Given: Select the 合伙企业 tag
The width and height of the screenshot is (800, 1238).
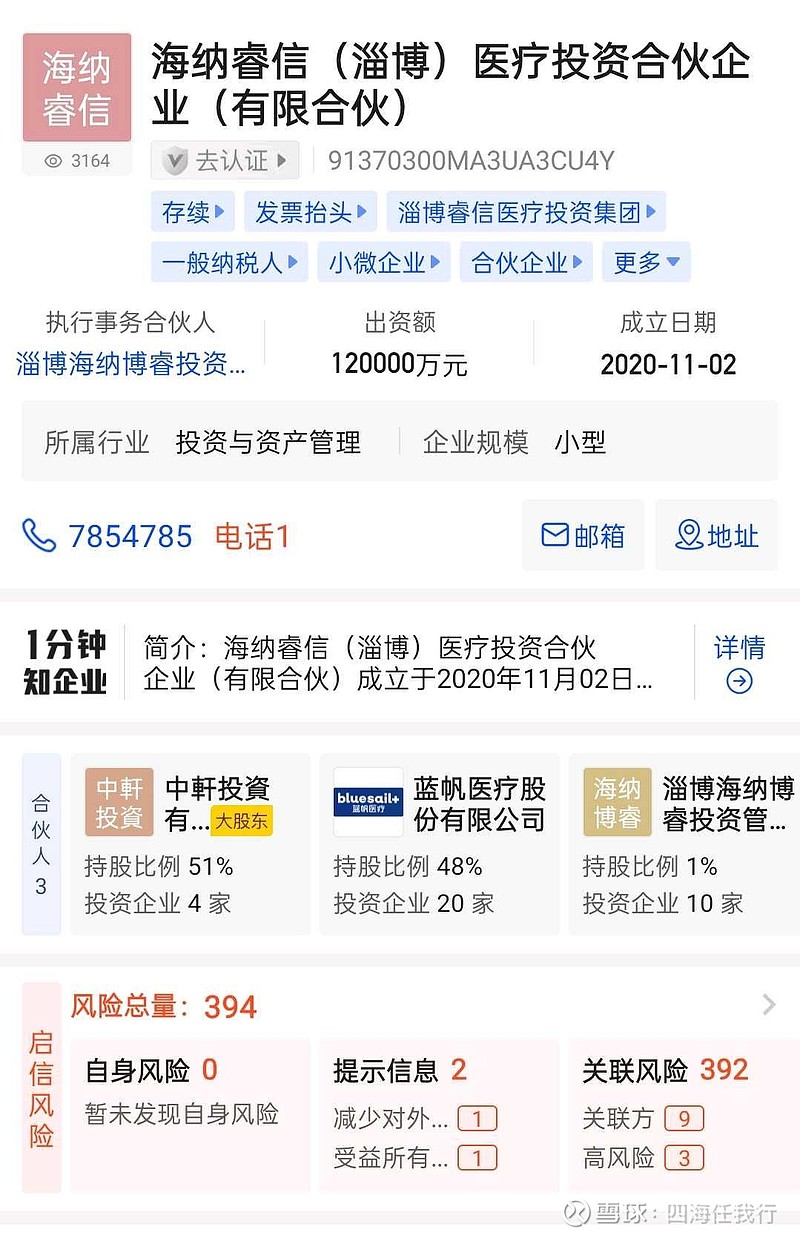Looking at the screenshot, I should tap(526, 262).
